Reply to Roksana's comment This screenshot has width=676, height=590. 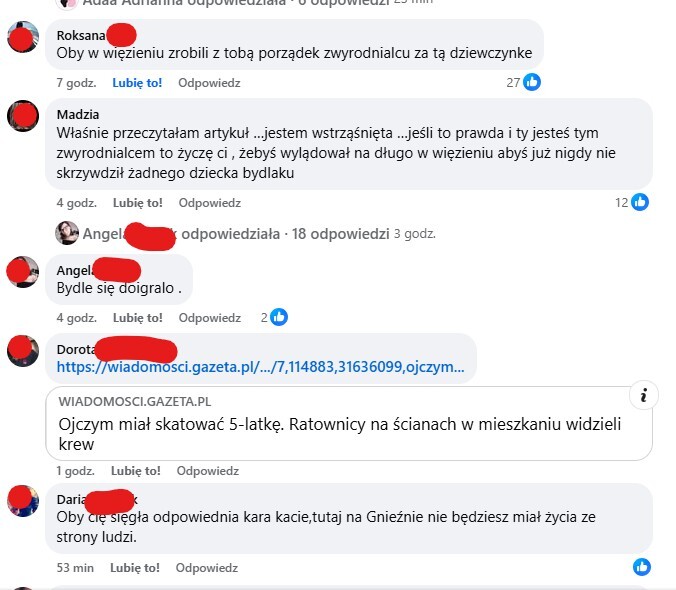point(209,83)
